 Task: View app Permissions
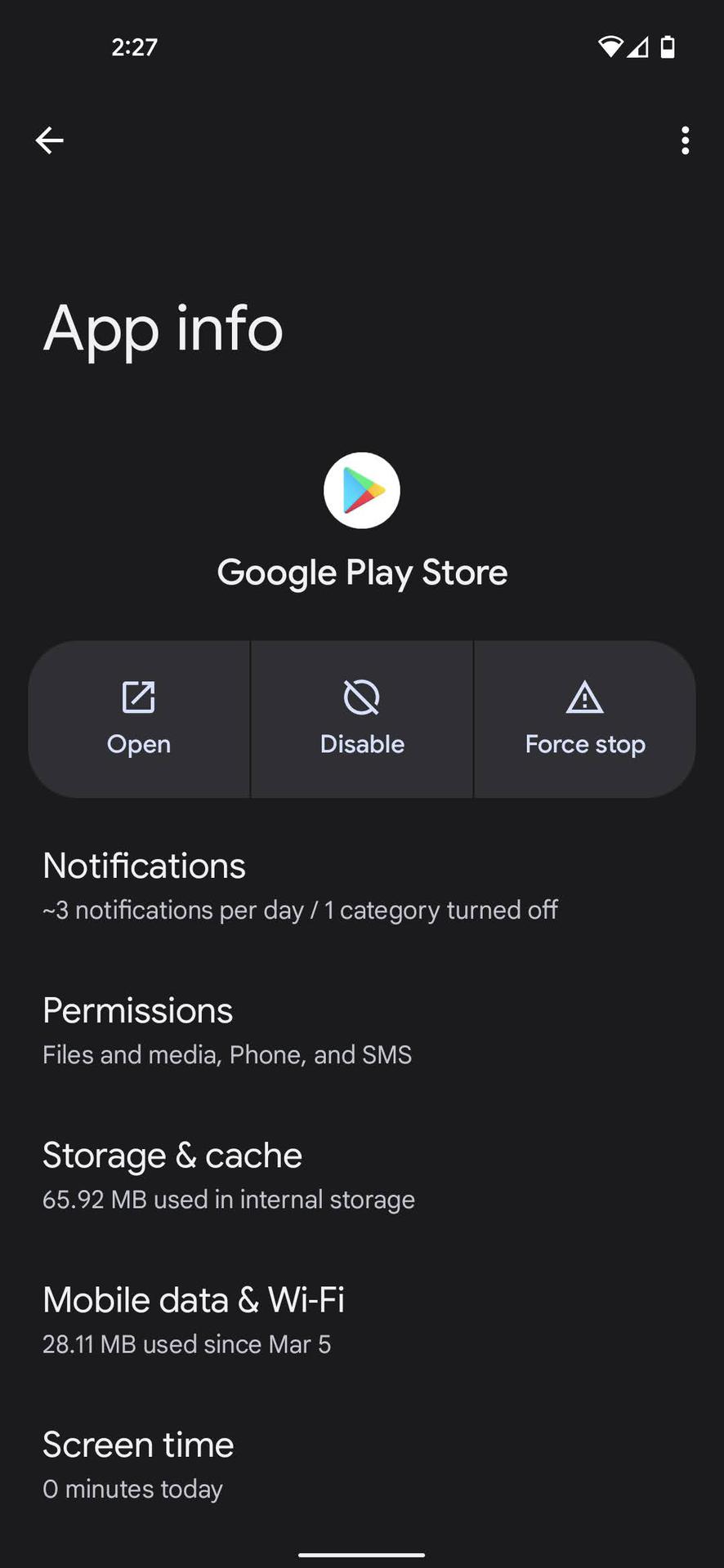226,1031
